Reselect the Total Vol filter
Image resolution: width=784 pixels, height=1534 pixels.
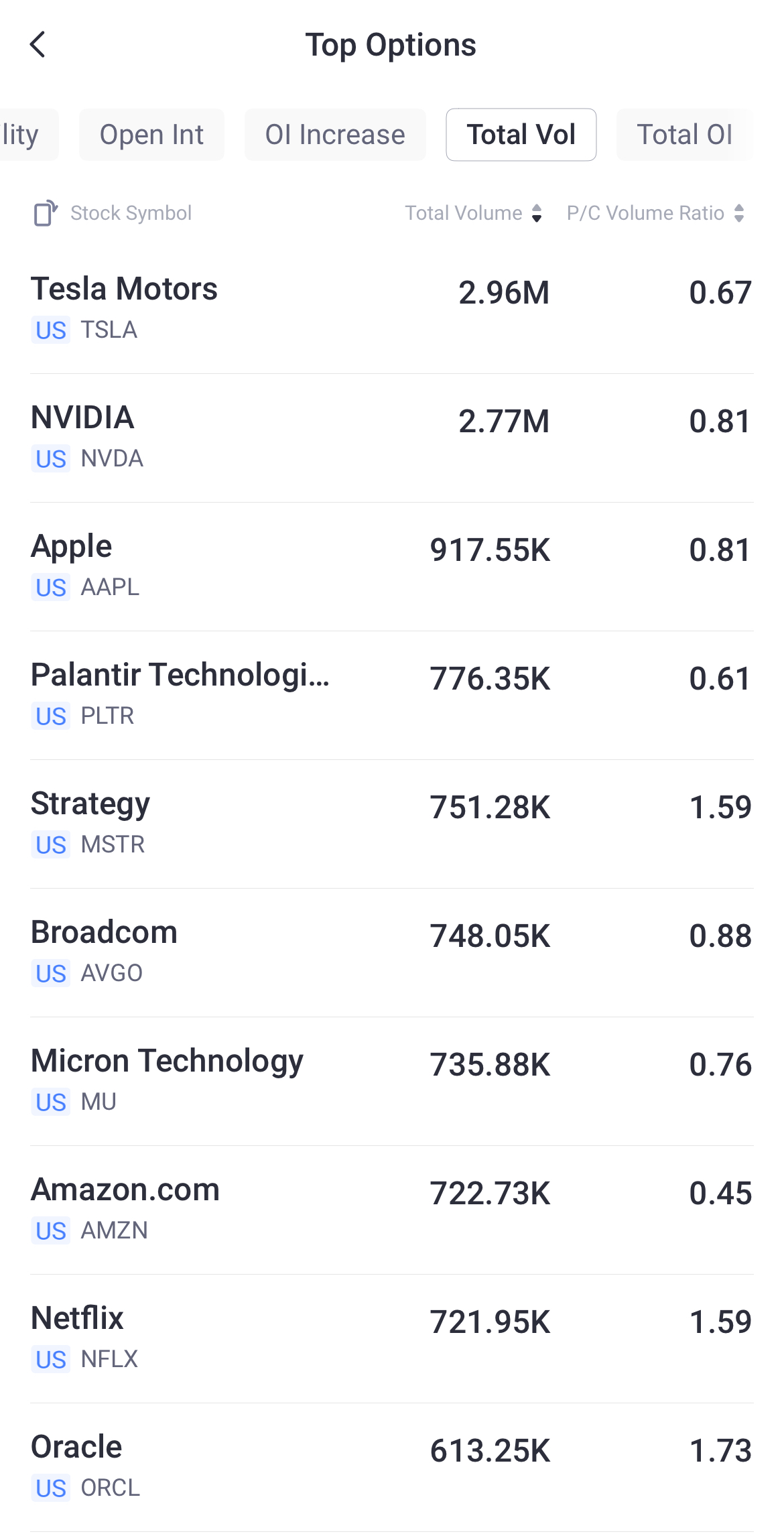pos(521,134)
